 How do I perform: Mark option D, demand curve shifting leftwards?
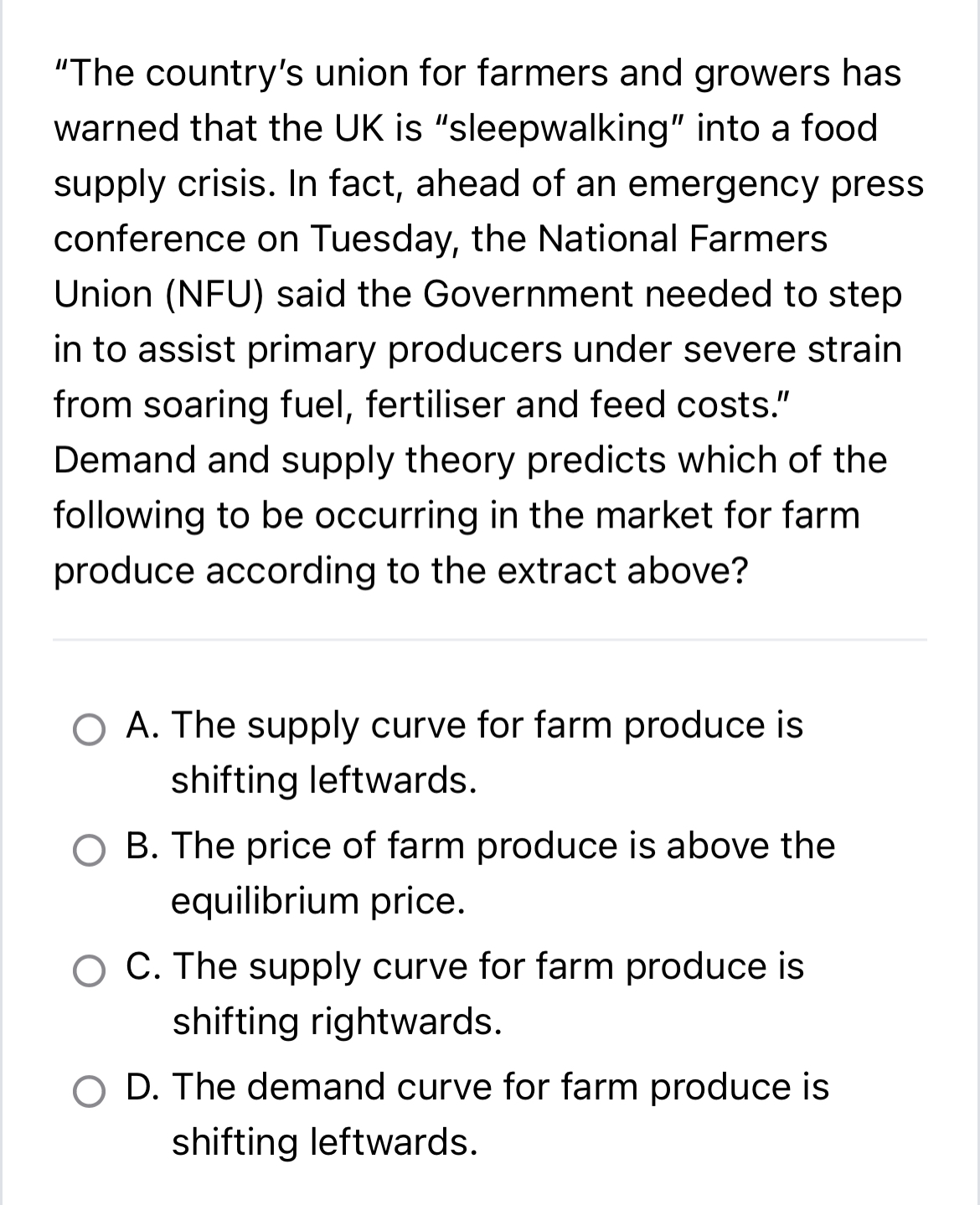point(87,1092)
